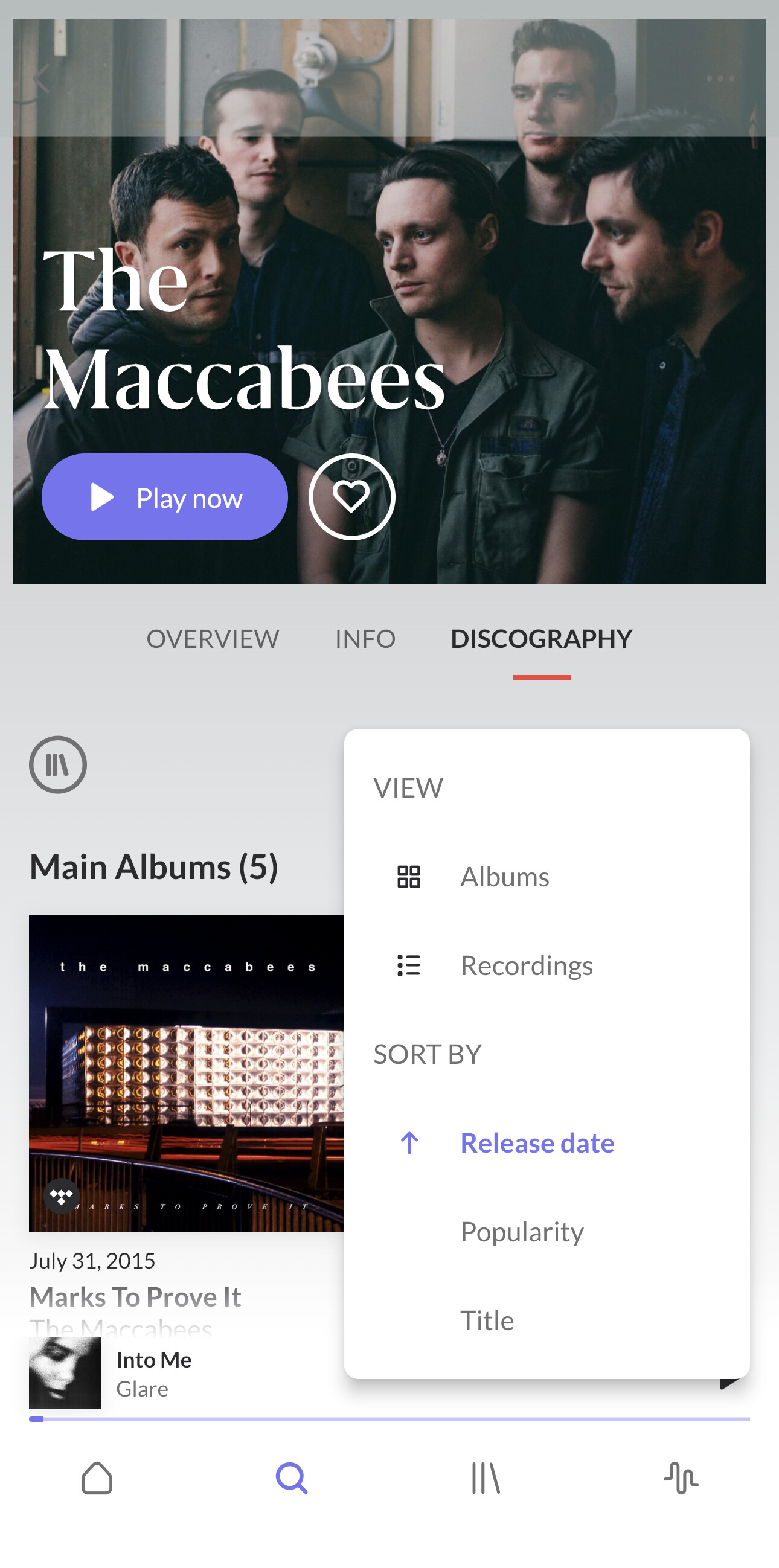This screenshot has height=1568, width=779.
Task: Open the Search tab in bottom navigation
Action: click(292, 1478)
